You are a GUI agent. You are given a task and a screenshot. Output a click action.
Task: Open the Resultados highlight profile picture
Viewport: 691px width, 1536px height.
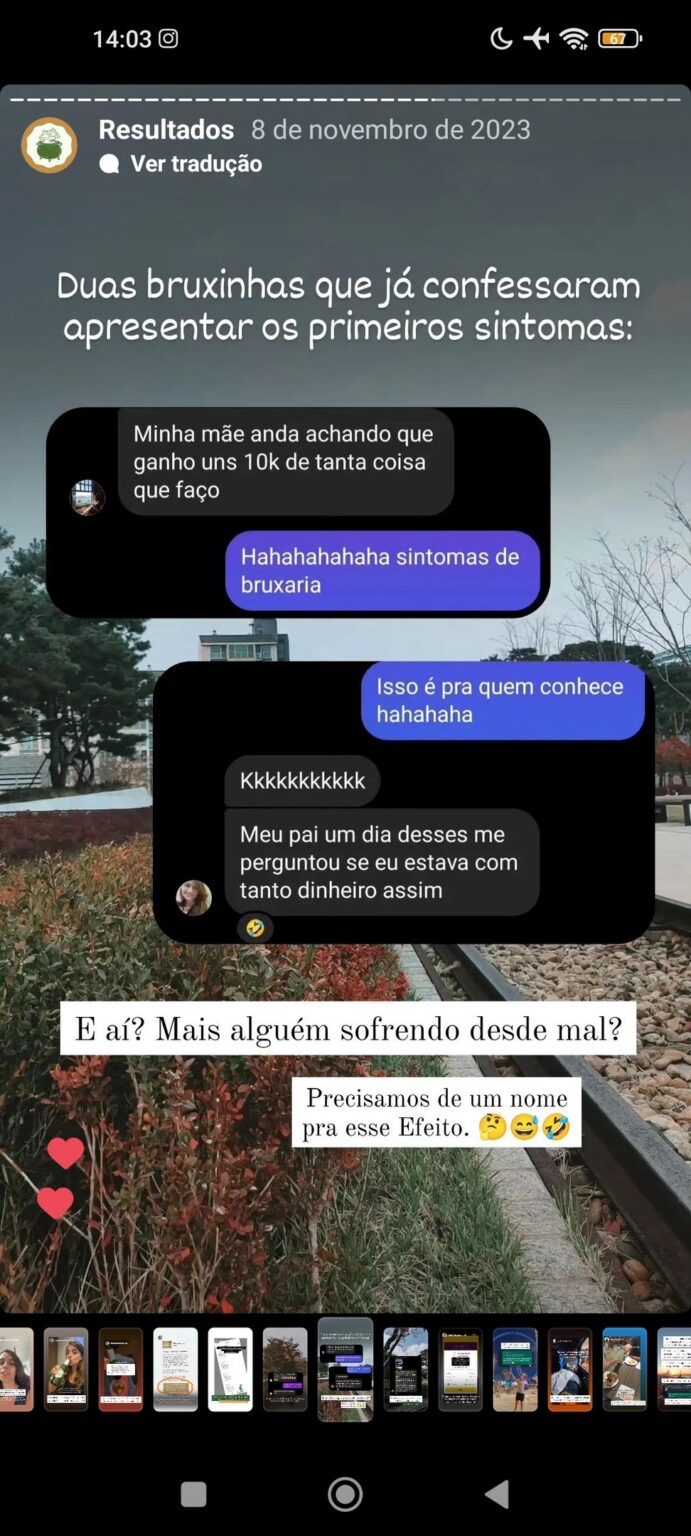49,145
